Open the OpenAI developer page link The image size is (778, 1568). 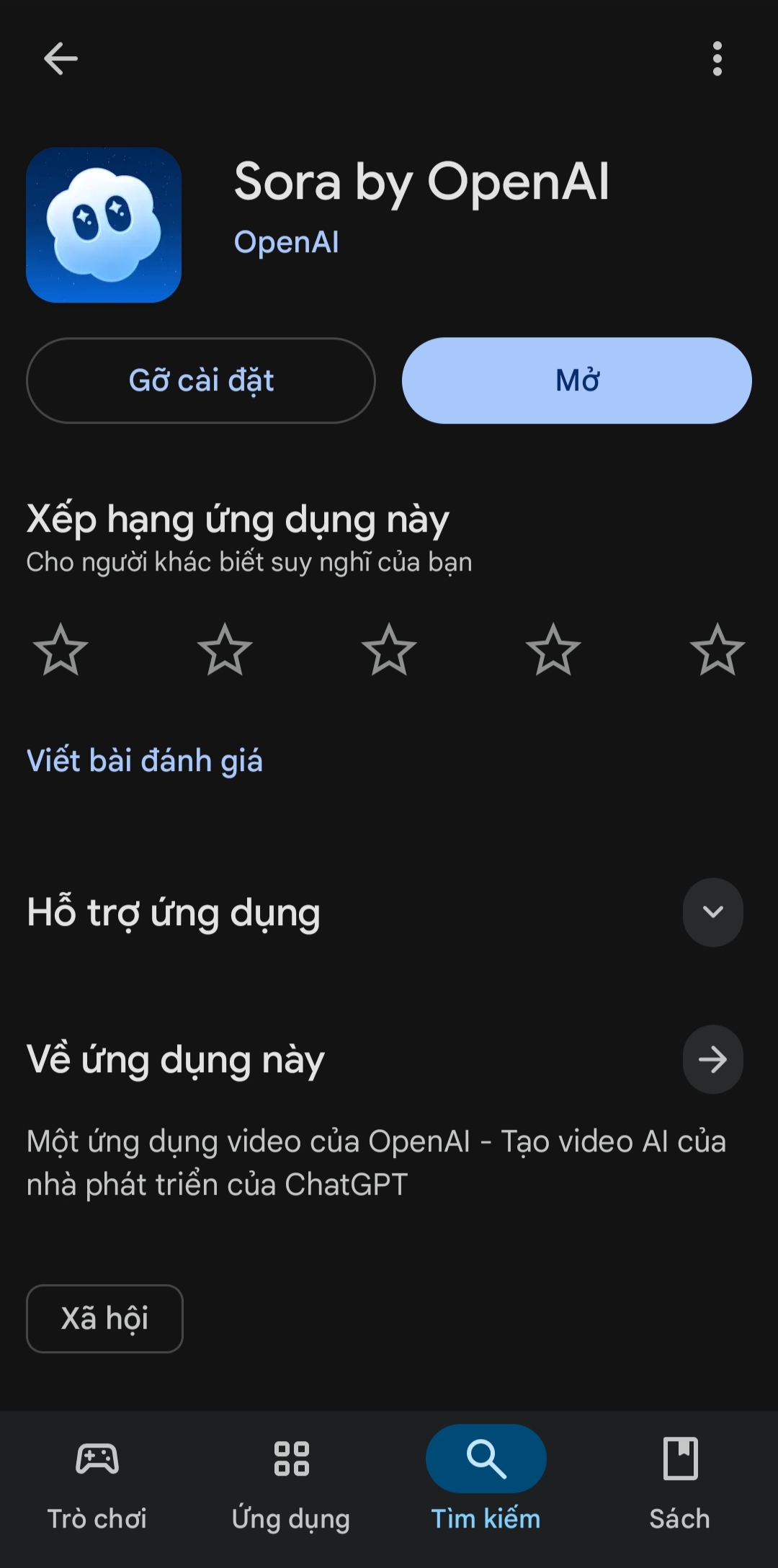coord(286,242)
